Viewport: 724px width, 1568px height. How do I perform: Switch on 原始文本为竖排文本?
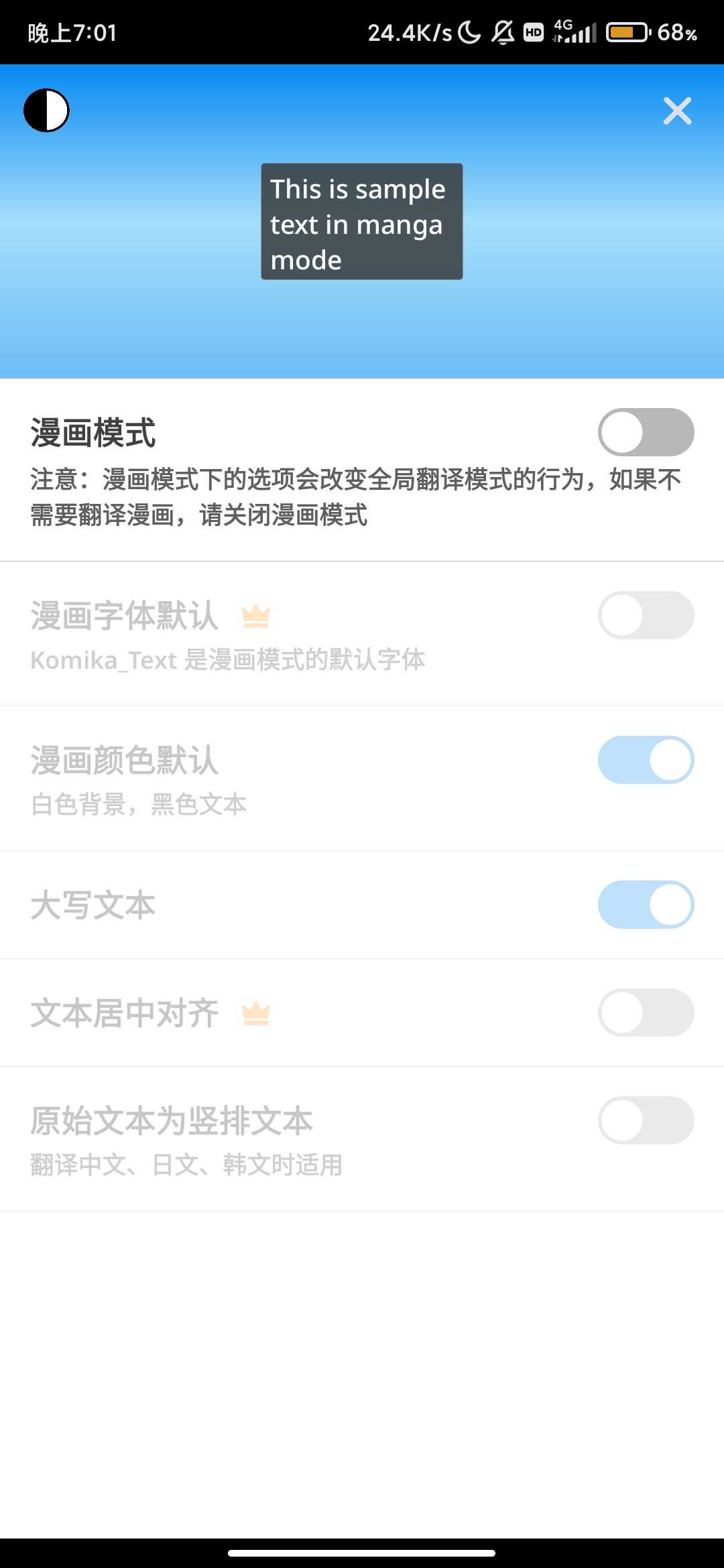tap(646, 1120)
